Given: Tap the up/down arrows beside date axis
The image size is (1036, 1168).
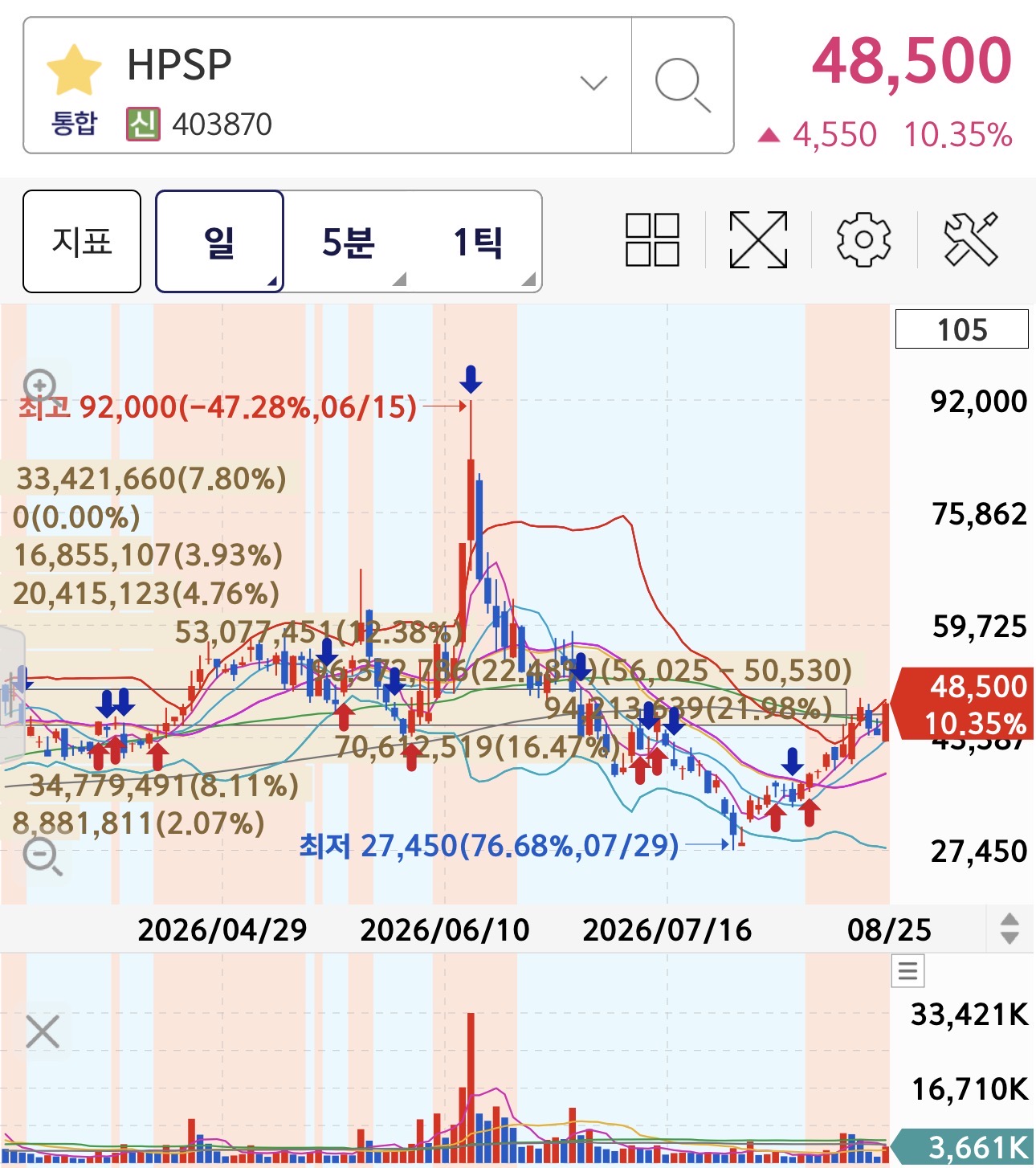Looking at the screenshot, I should click(x=1009, y=929).
